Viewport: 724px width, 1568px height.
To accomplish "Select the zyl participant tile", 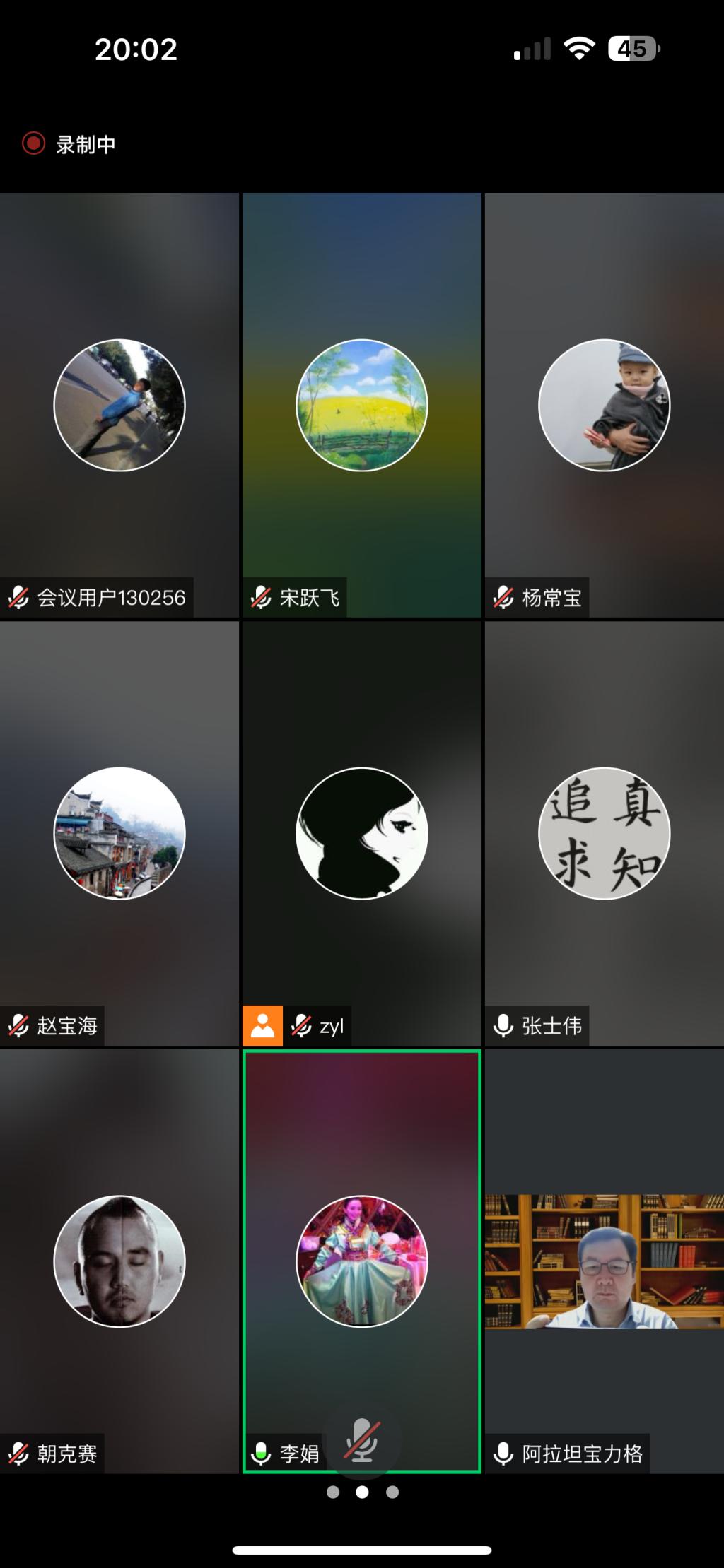I will tap(361, 833).
